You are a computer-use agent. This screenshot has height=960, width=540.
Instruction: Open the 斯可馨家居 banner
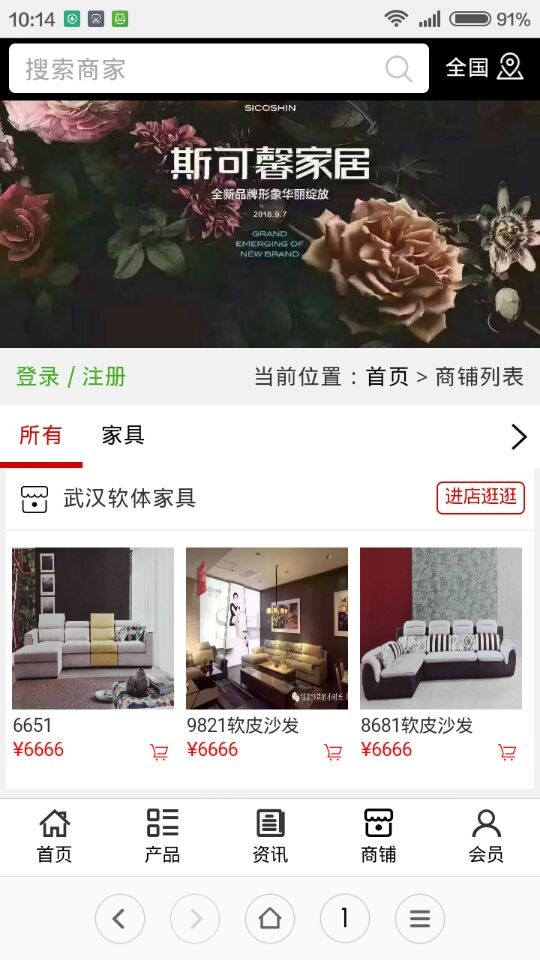click(270, 224)
